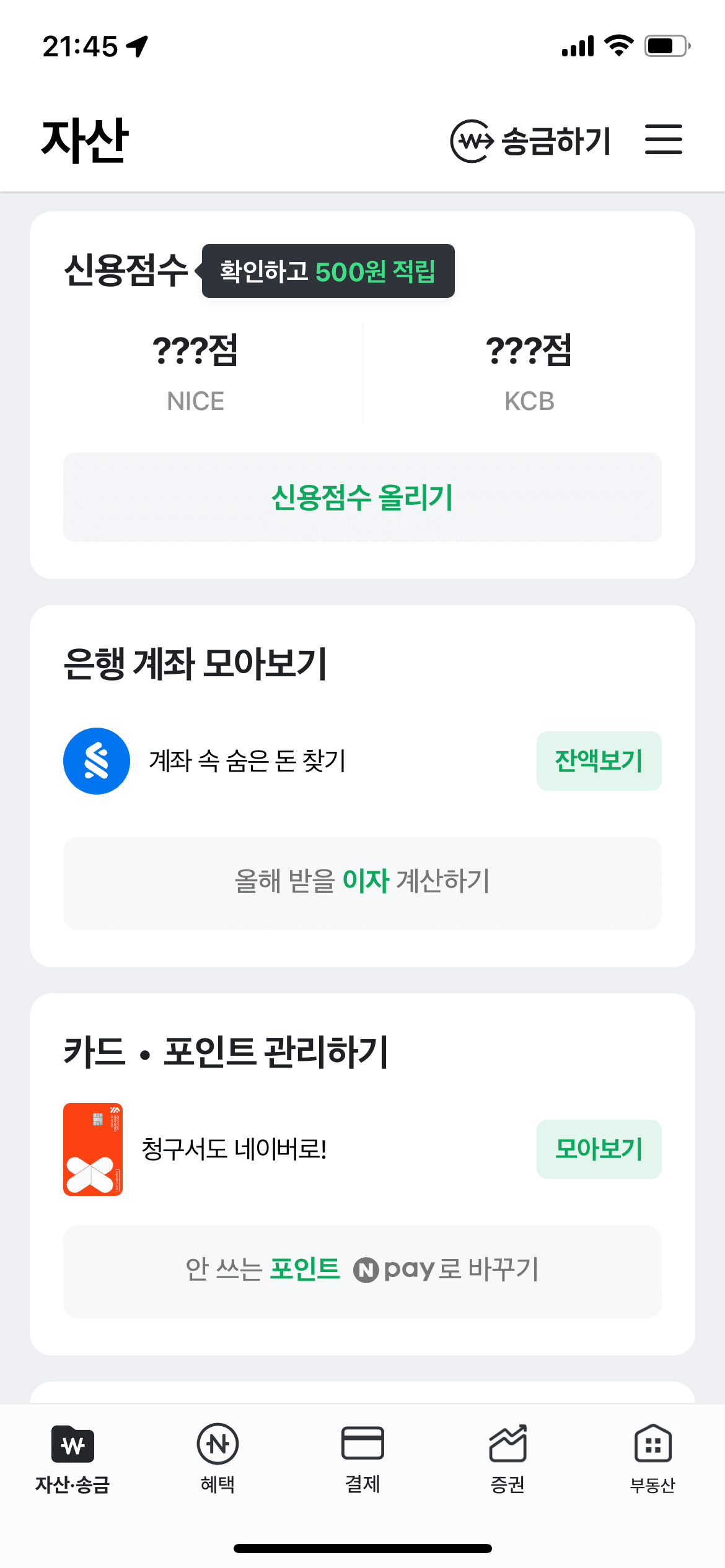This screenshot has width=725, height=1568.
Task: Tap the 신용점수 올리기 button
Action: pyautogui.click(x=362, y=496)
